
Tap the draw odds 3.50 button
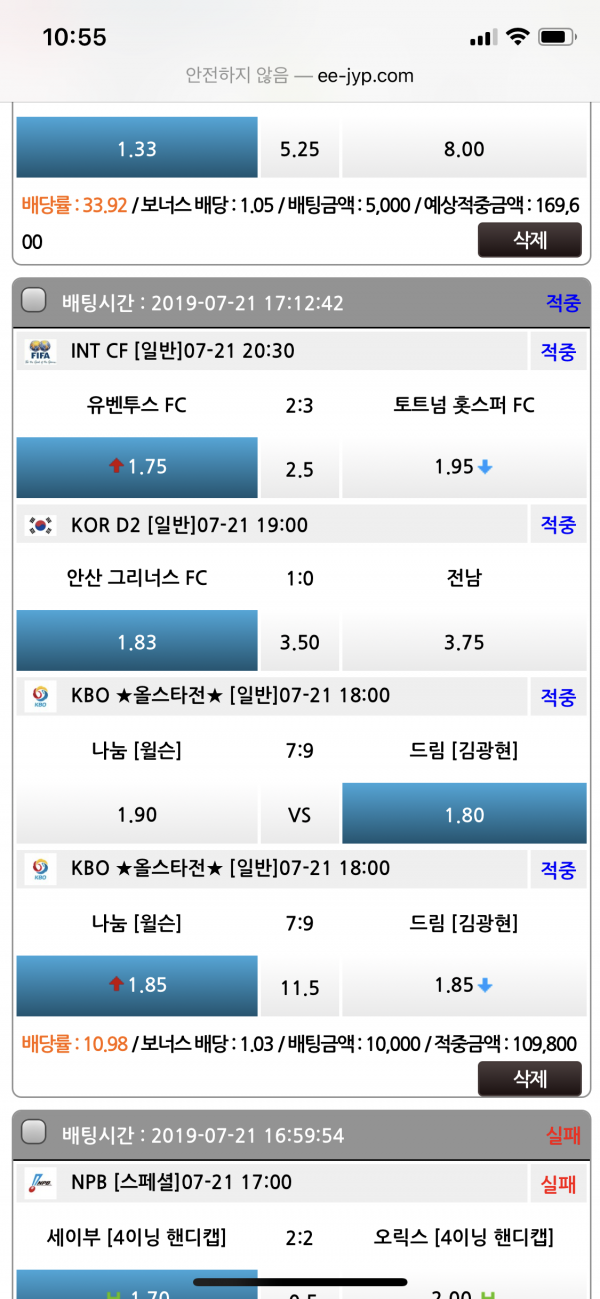click(x=300, y=642)
